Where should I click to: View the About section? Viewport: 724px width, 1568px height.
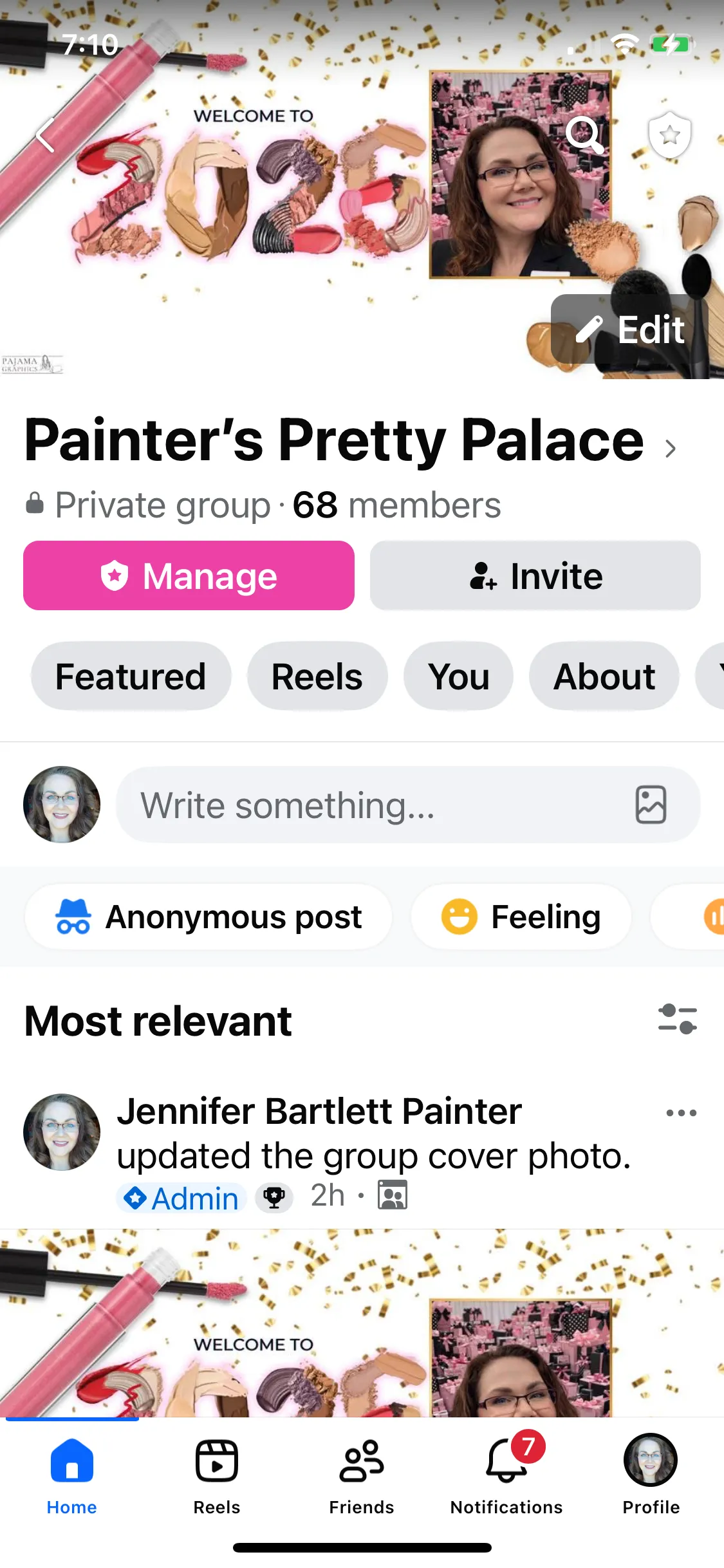point(604,677)
